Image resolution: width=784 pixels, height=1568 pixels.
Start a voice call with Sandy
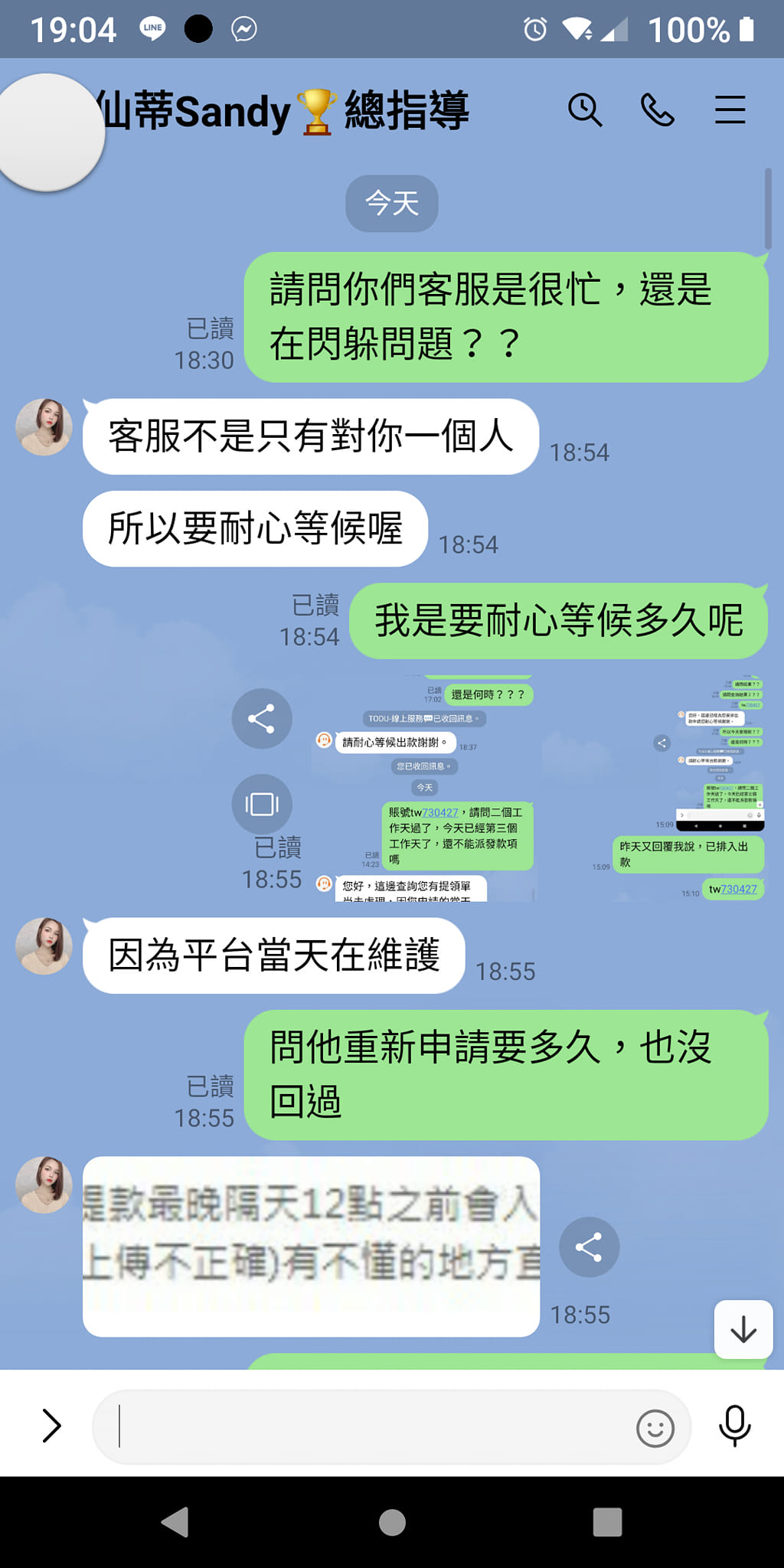point(657,110)
